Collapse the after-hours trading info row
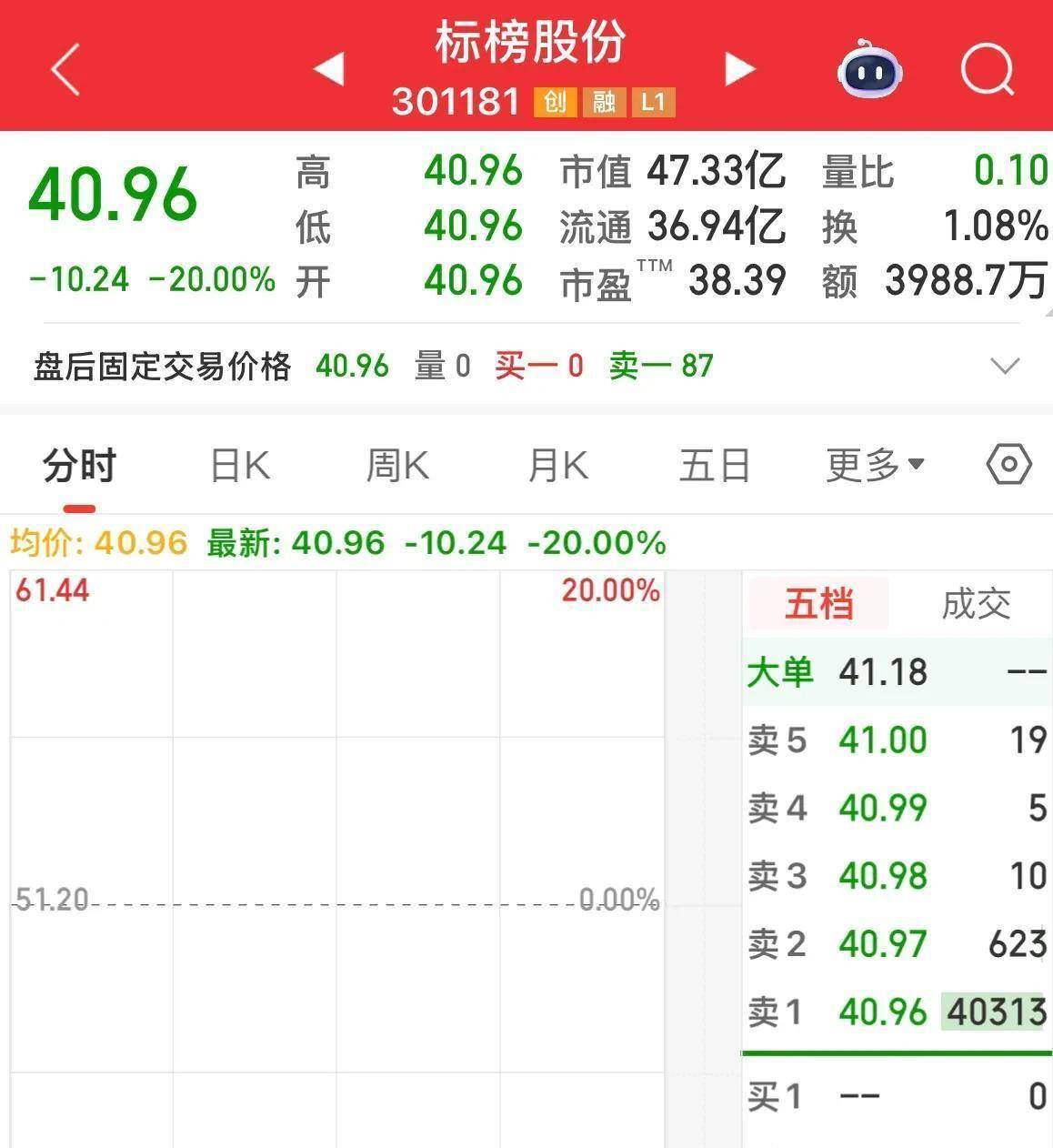Viewport: 1053px width, 1148px height. point(1004,367)
